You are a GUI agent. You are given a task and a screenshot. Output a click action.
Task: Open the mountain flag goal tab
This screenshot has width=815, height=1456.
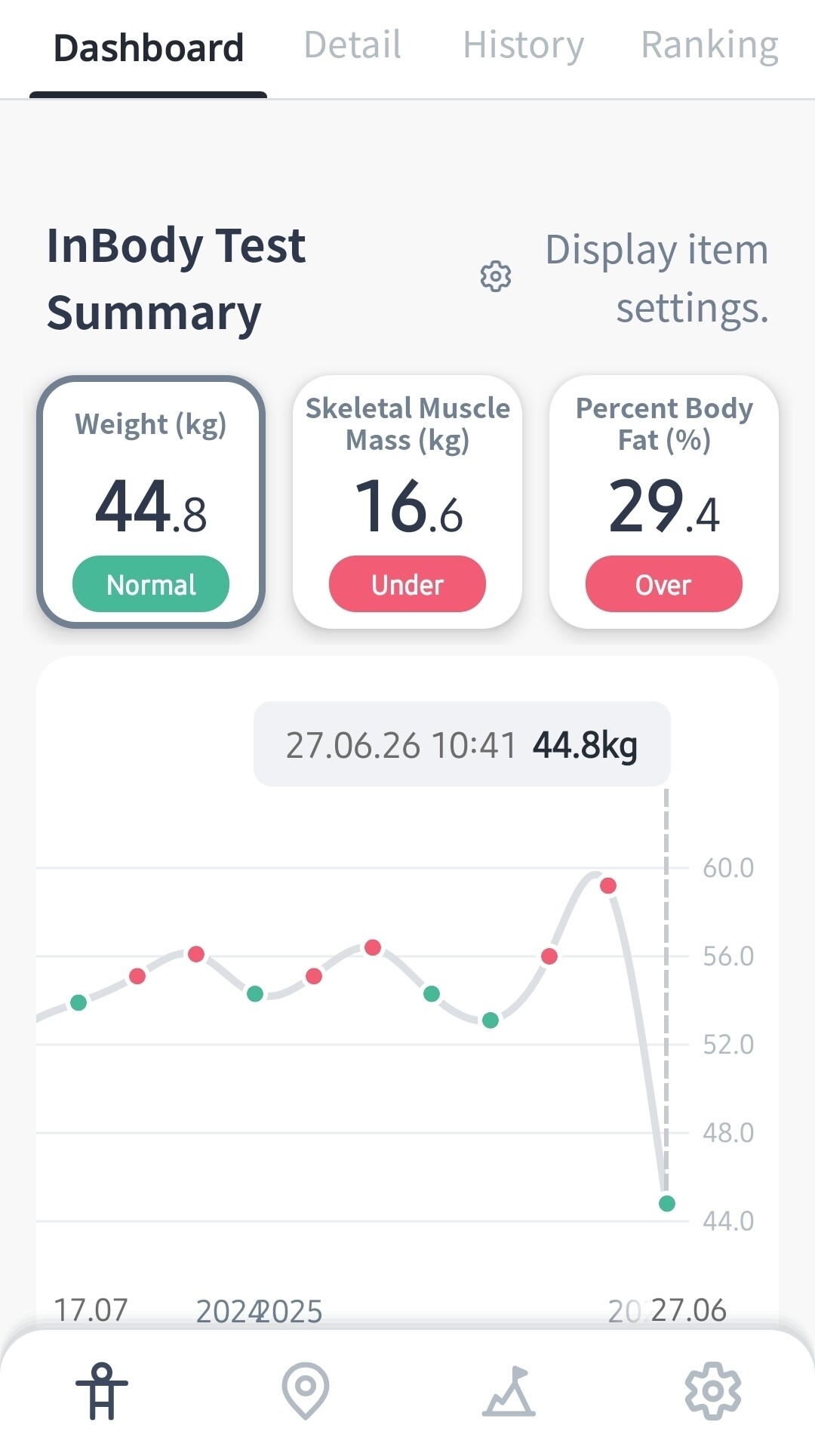(509, 1390)
